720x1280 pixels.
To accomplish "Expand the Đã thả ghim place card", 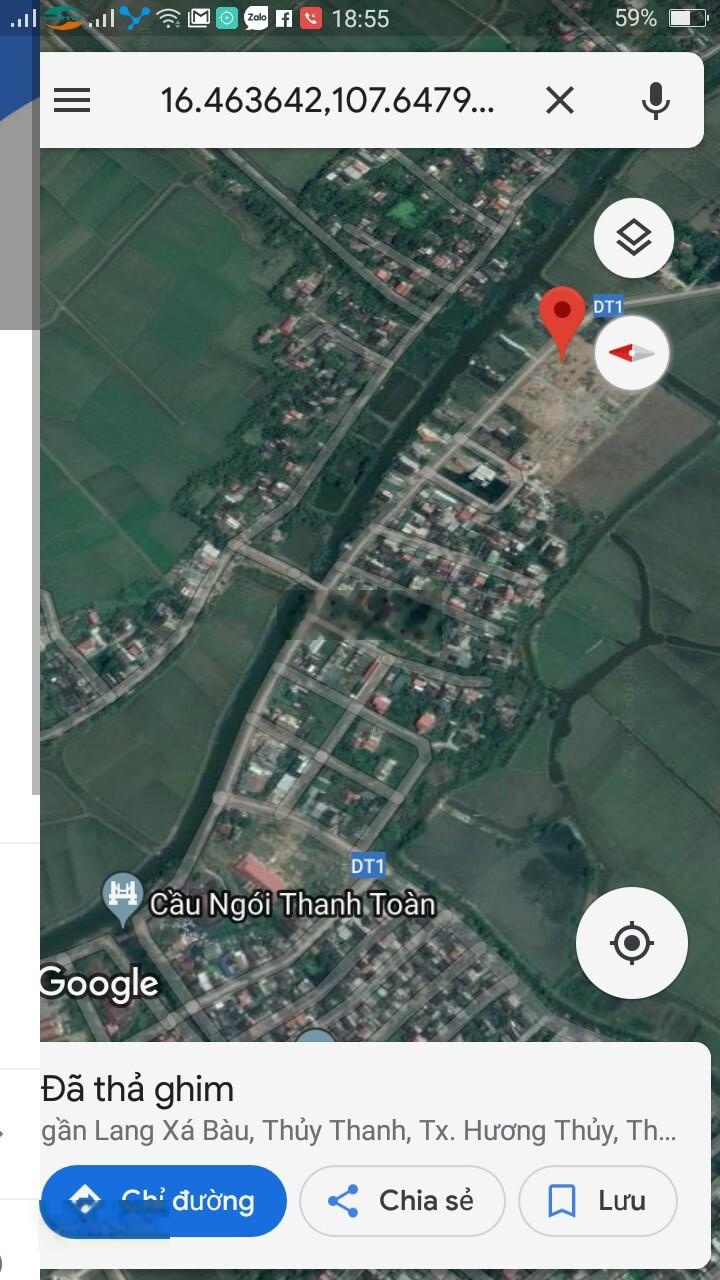I will coord(360,1090).
